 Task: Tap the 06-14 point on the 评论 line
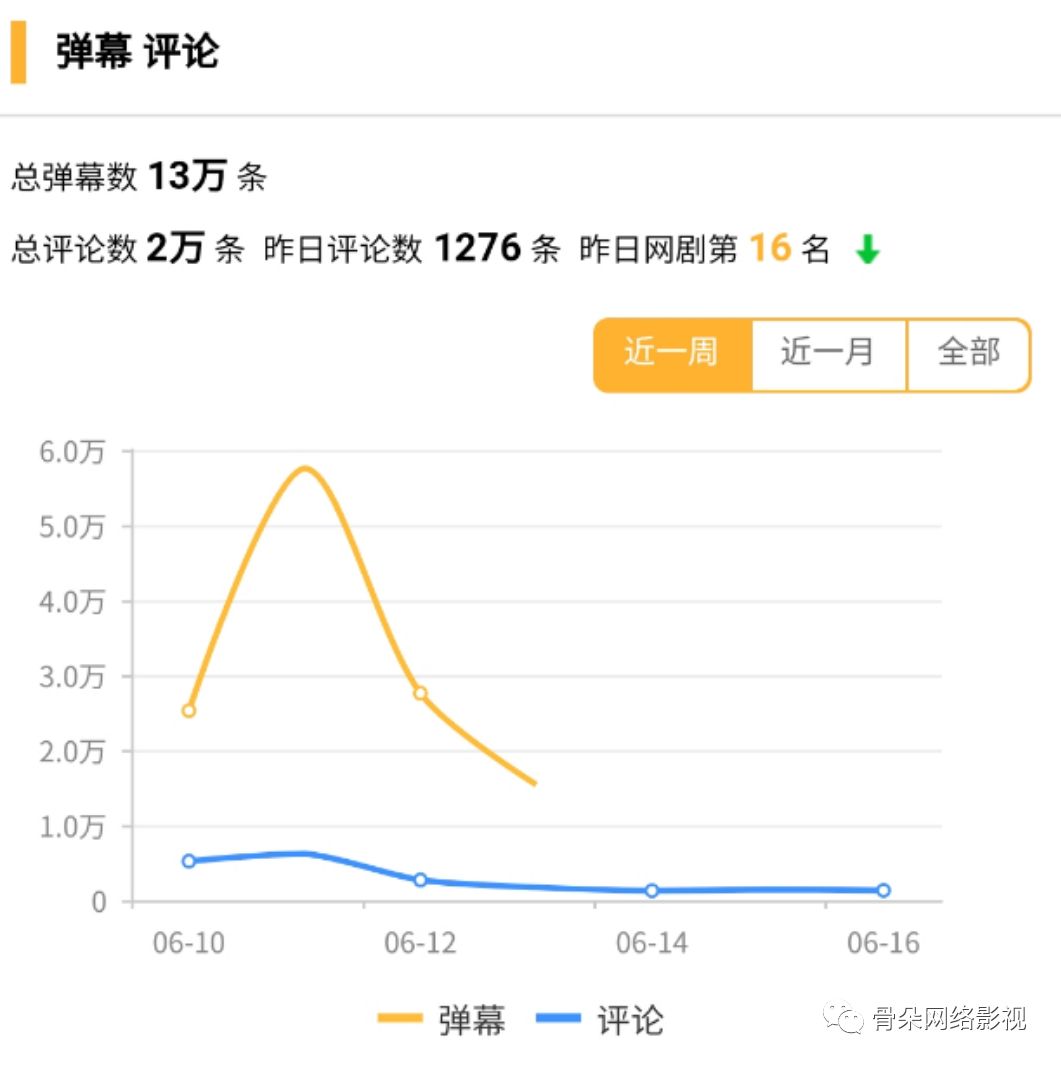pyautogui.click(x=651, y=890)
